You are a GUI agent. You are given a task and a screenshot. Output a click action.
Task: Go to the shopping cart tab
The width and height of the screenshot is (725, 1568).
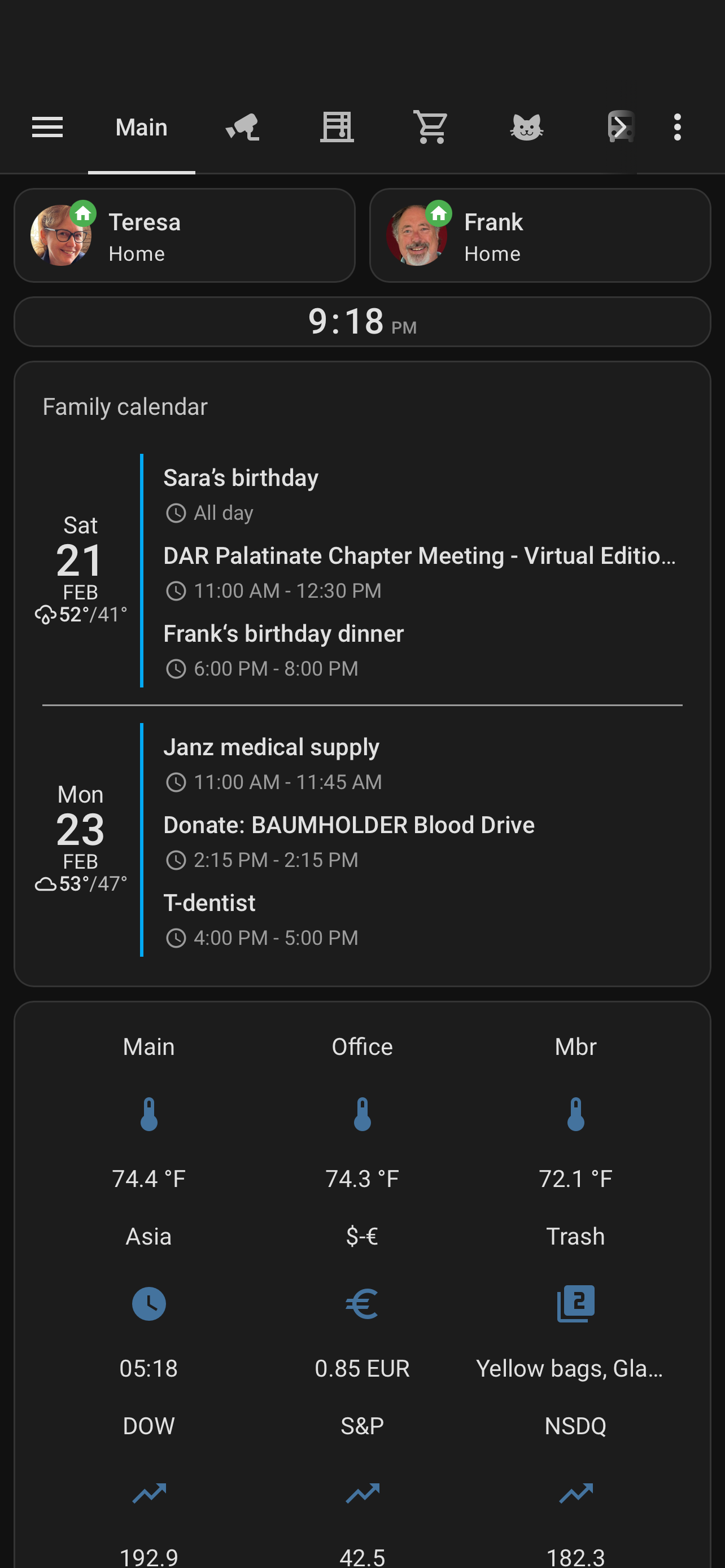(x=431, y=127)
